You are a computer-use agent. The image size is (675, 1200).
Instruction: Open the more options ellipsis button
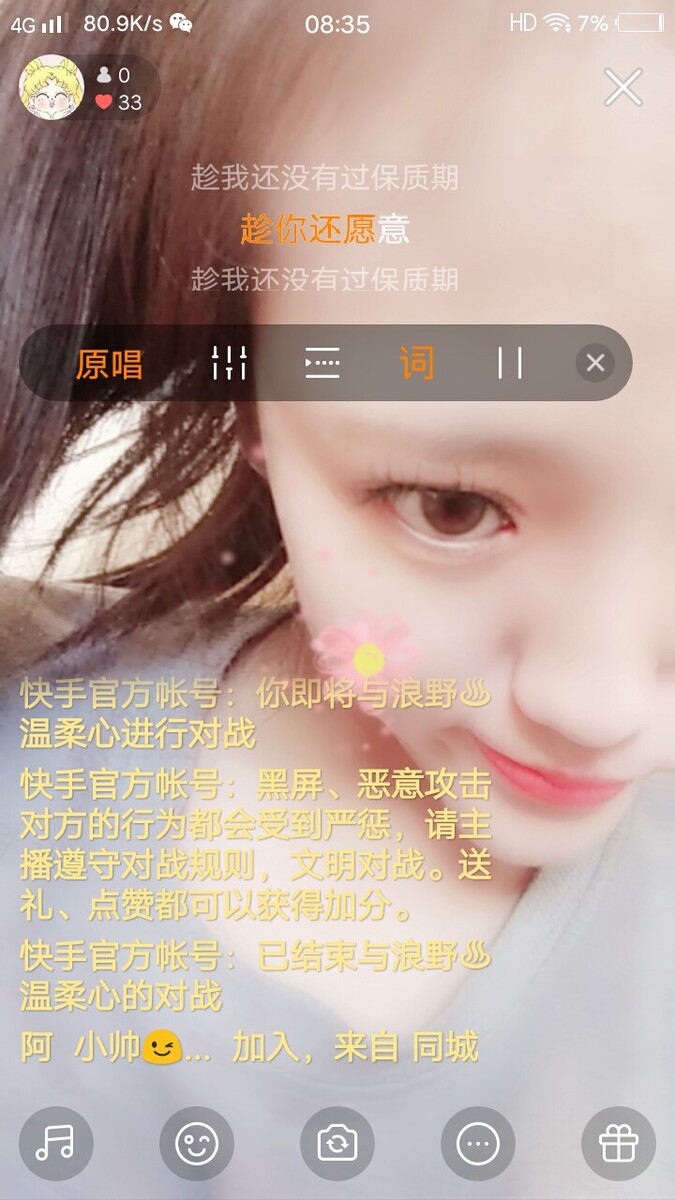point(478,1143)
